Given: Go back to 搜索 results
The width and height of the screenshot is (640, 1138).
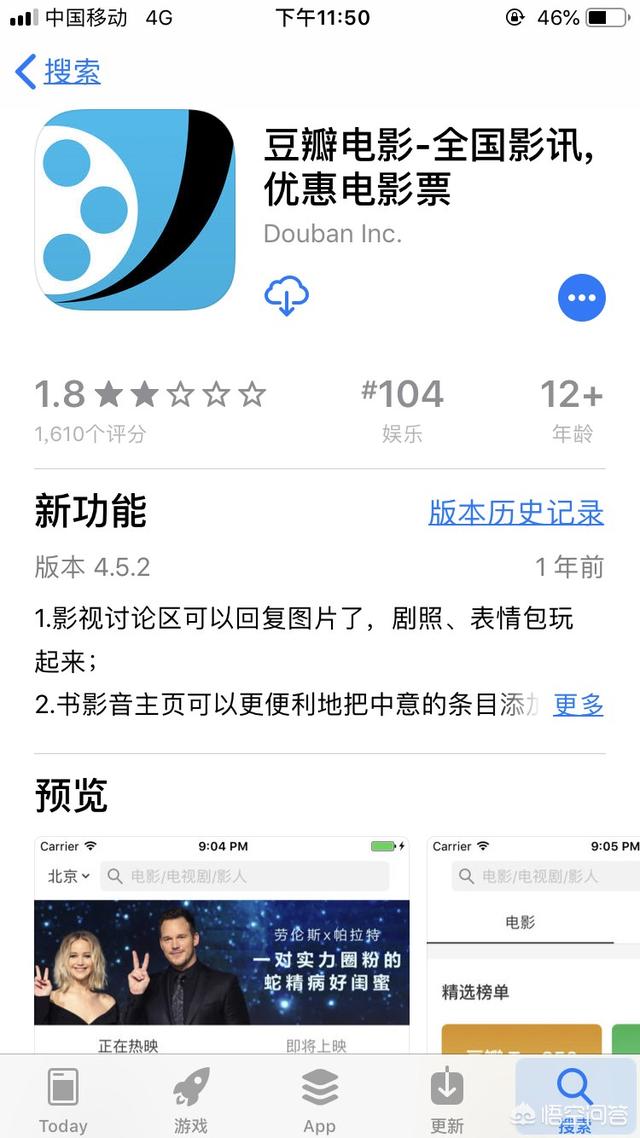Looking at the screenshot, I should (x=58, y=72).
